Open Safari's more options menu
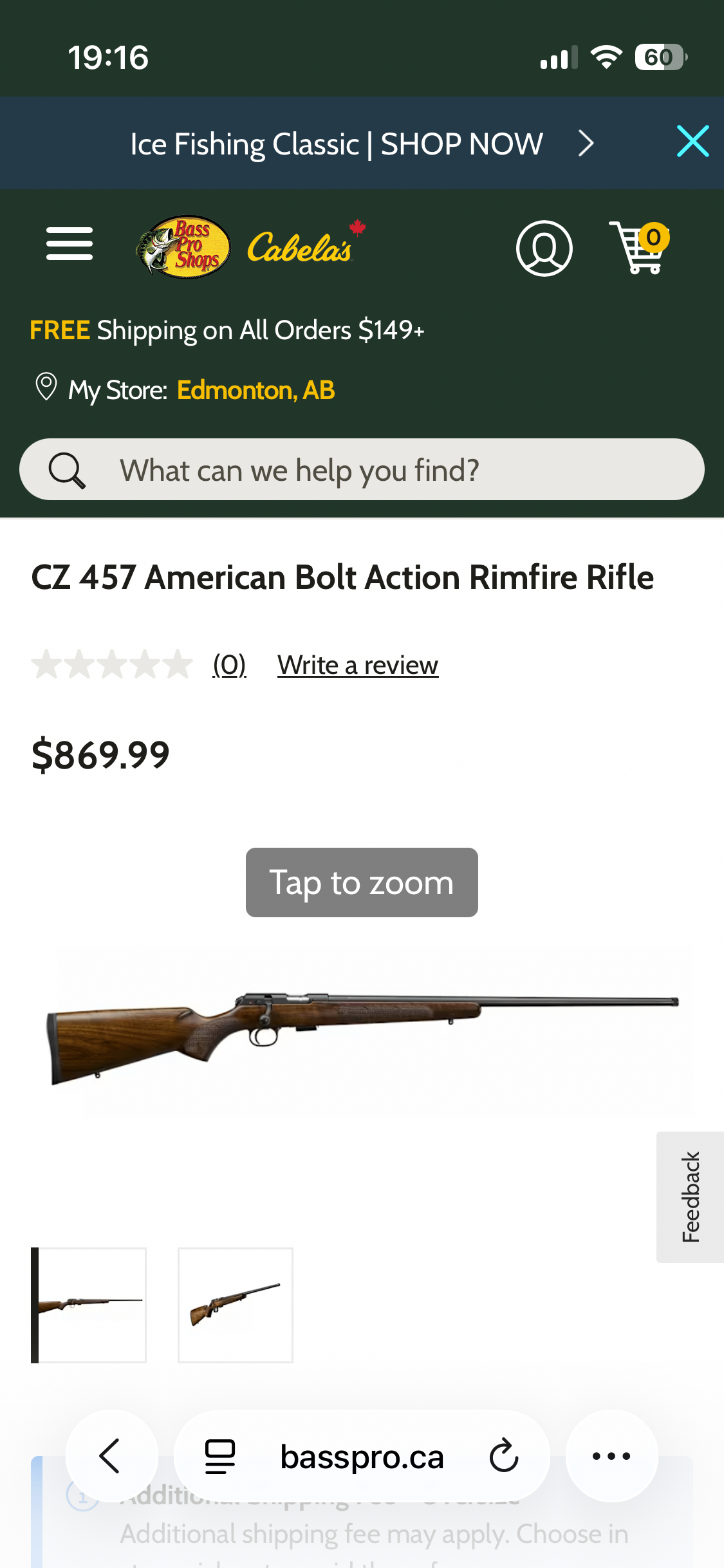Image resolution: width=724 pixels, height=1568 pixels. (x=611, y=1457)
